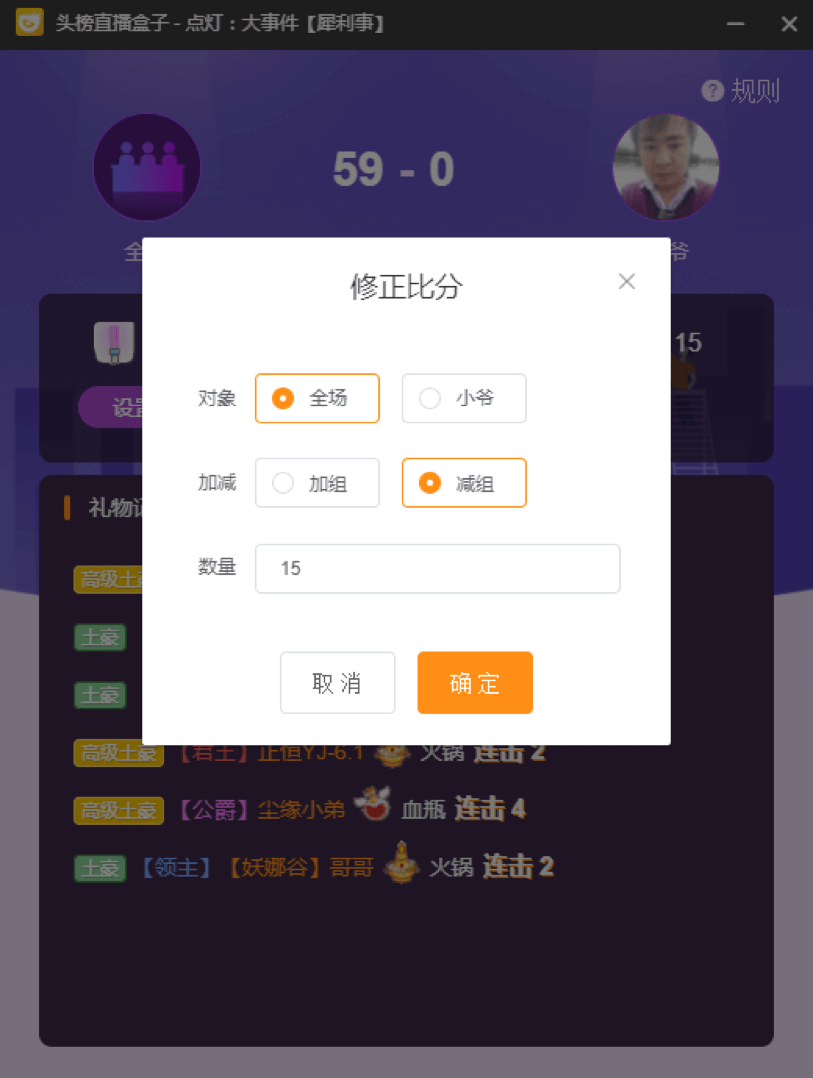Select the 全场 radio option
813x1078 pixels.
coord(317,398)
